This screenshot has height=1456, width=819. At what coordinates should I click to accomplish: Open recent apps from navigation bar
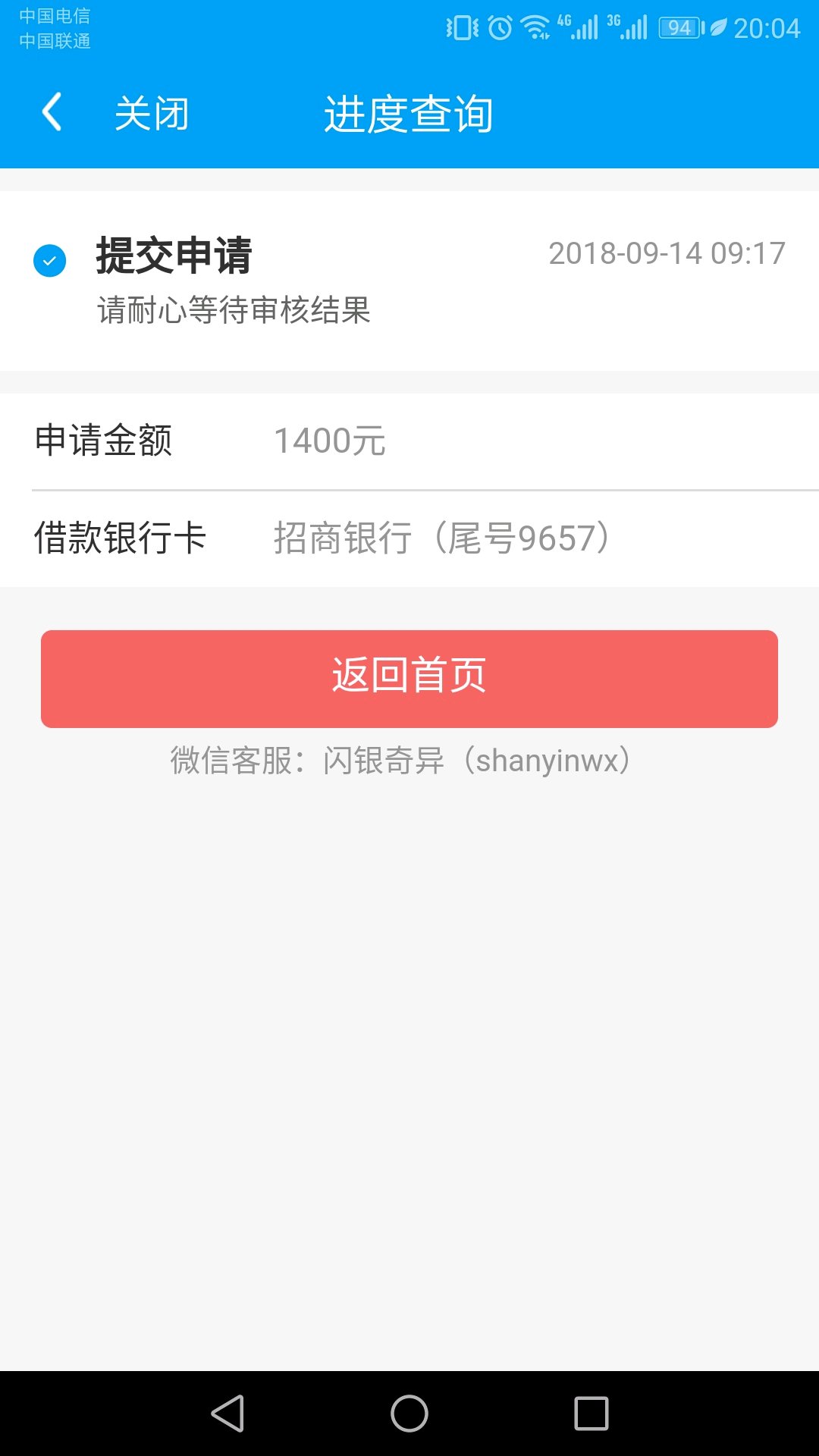pos(591,1414)
